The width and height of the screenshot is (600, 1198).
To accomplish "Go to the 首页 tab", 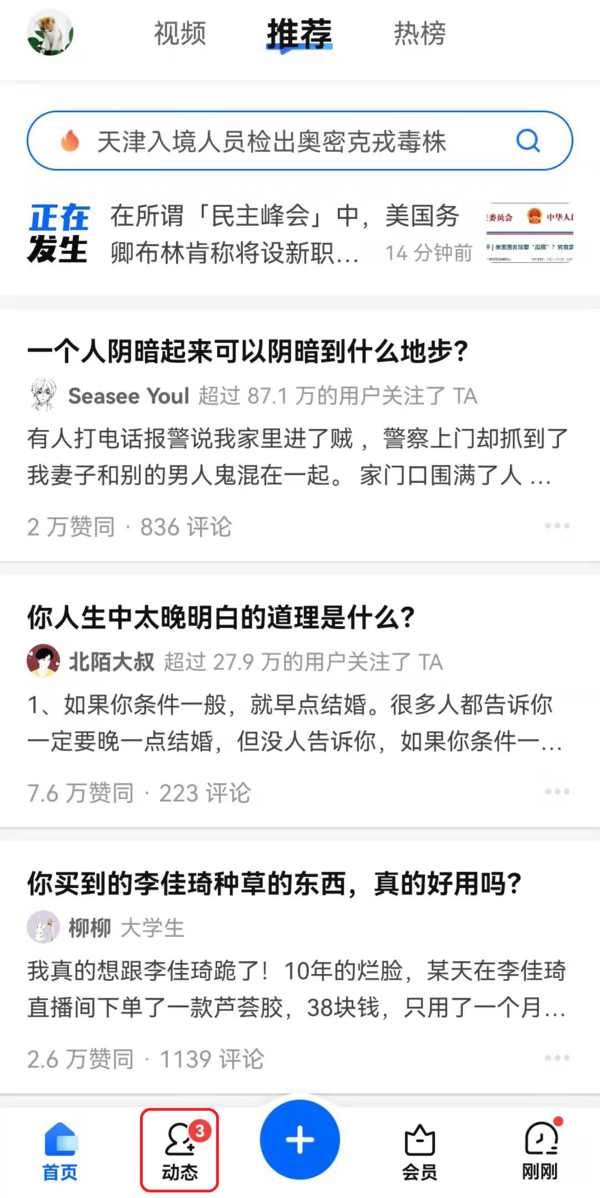I will pos(60,1151).
